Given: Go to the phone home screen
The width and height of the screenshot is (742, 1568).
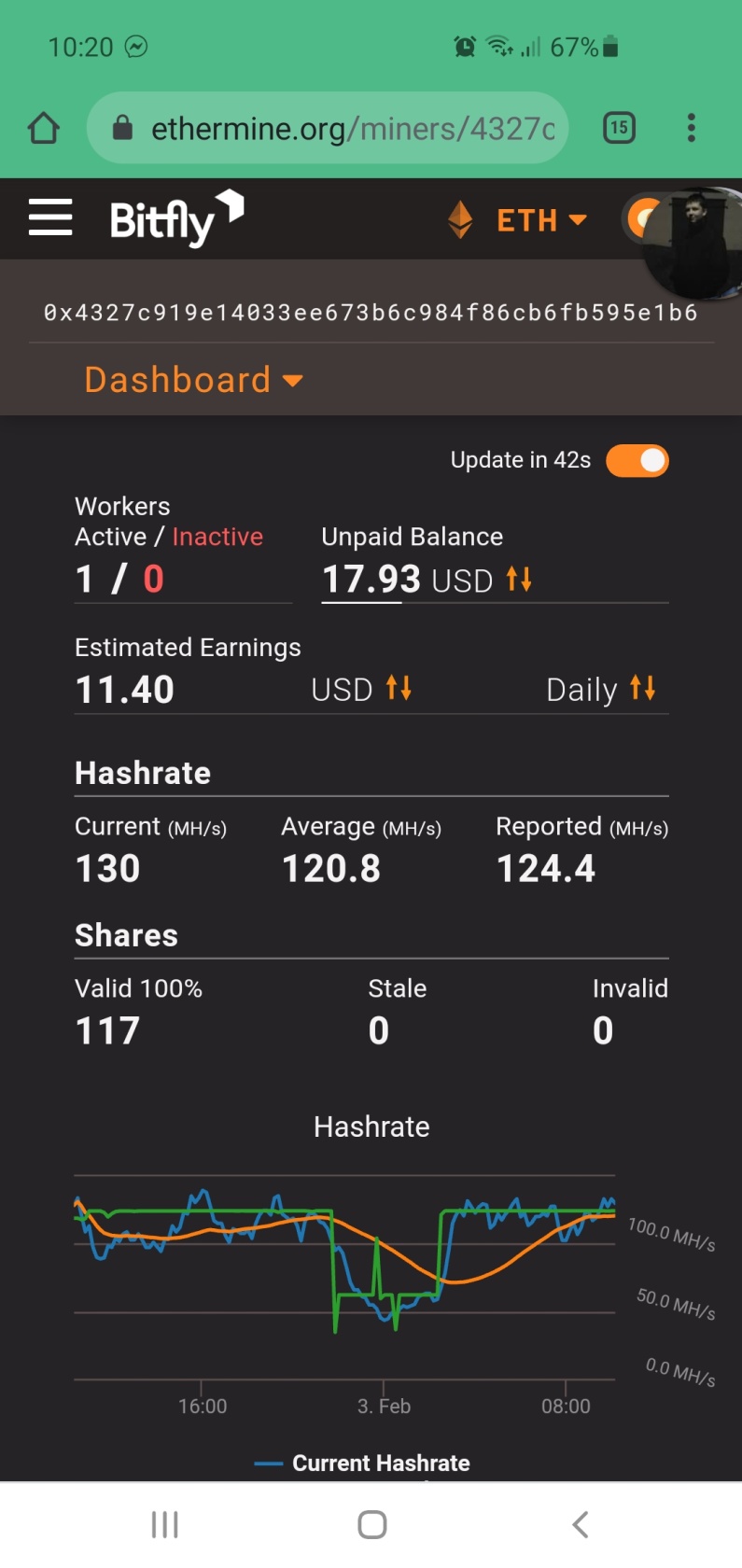Looking at the screenshot, I should tap(371, 1525).
